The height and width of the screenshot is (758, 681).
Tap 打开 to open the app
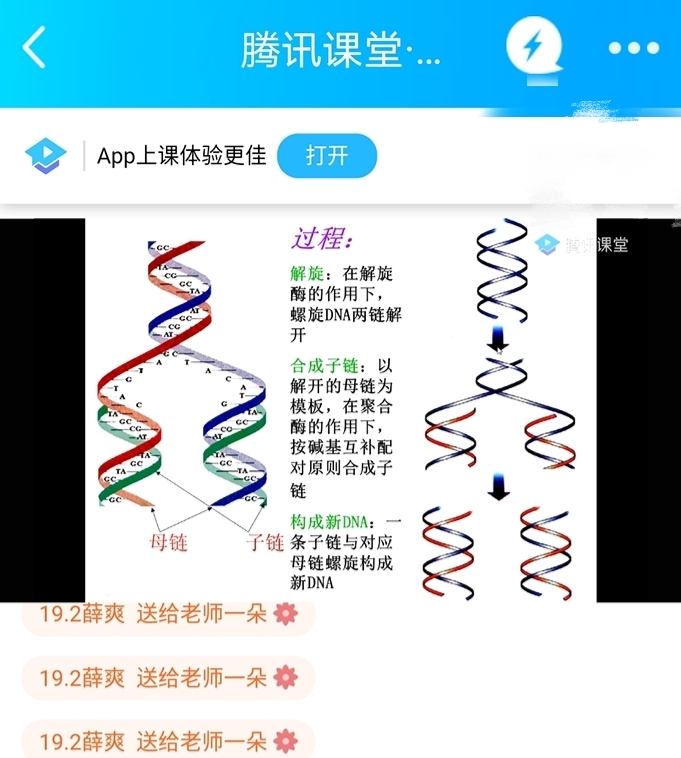(327, 156)
